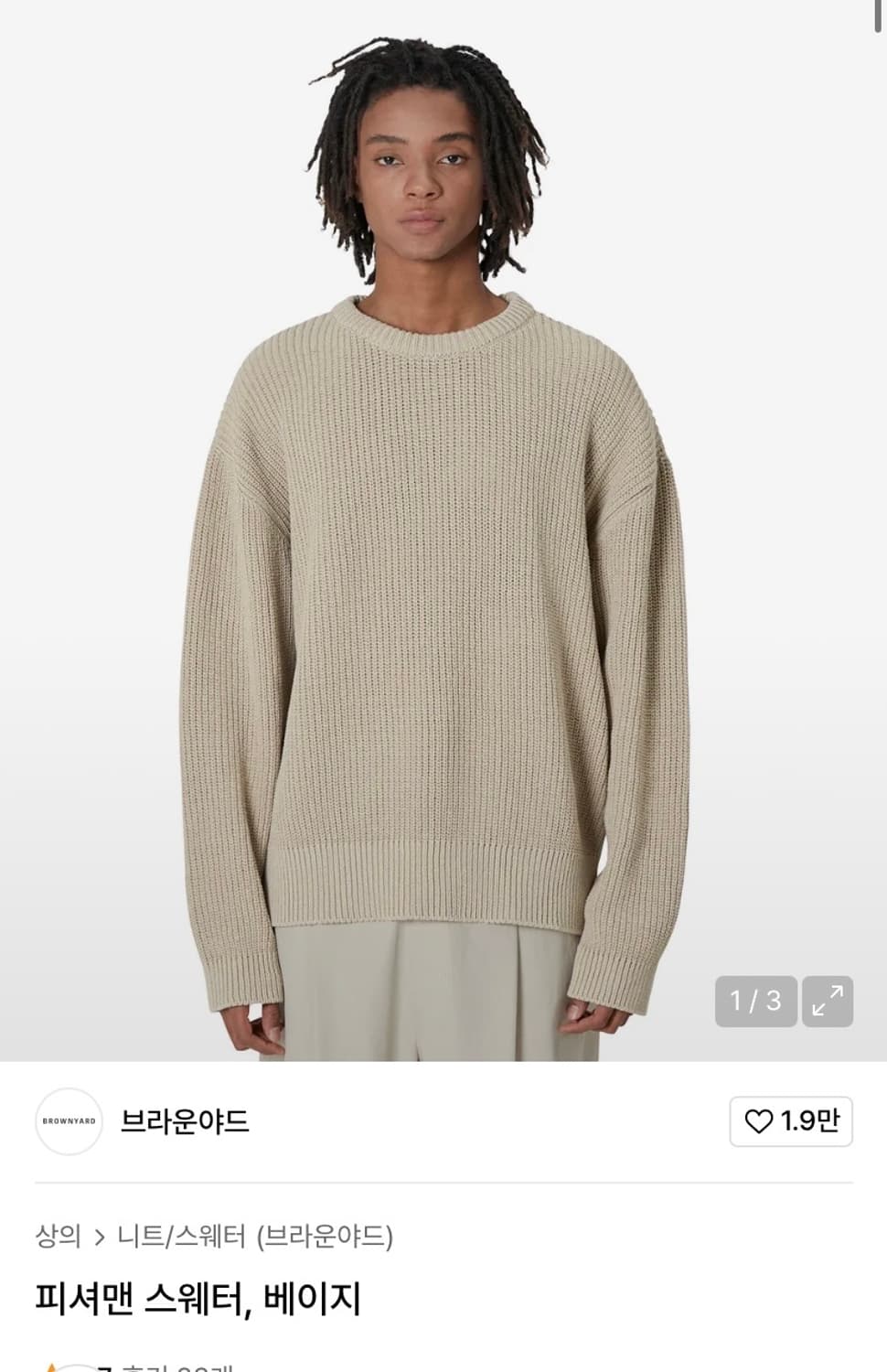
Task: Open the 상의 category breadcrumb
Action: click(x=60, y=1235)
